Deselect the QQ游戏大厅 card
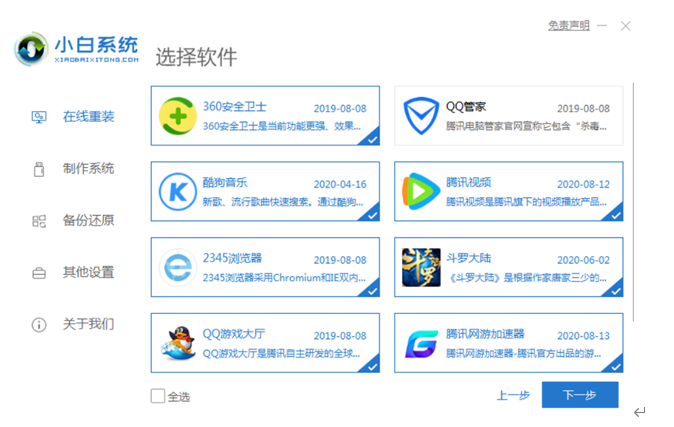The height and width of the screenshot is (427, 674). tap(265, 343)
